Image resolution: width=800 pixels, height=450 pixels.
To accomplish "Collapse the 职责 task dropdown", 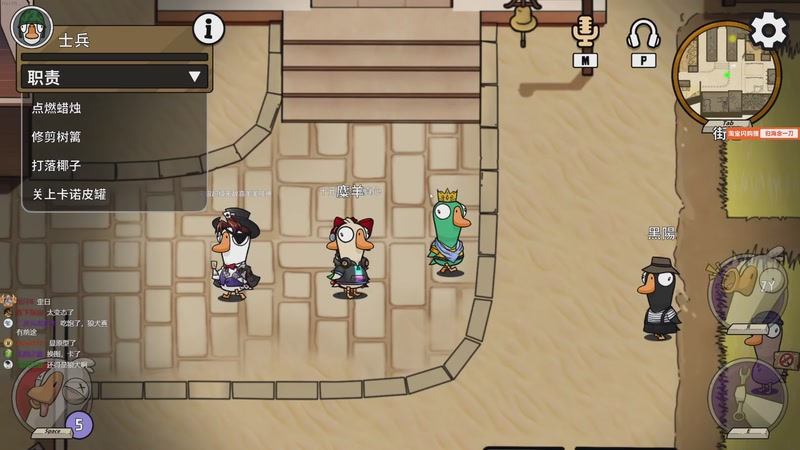I will pos(194,77).
